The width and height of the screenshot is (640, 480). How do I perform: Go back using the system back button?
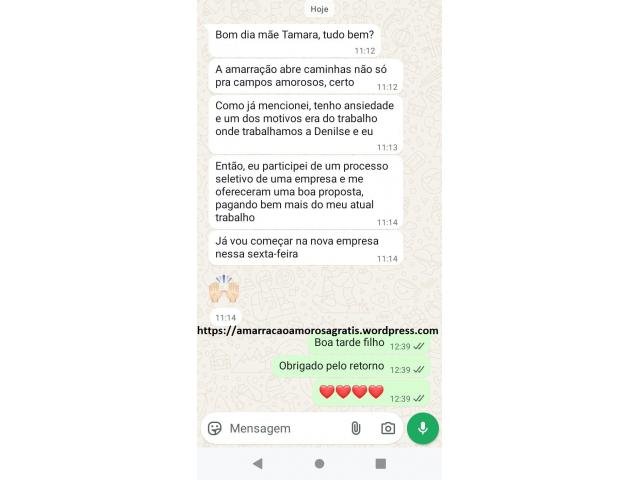click(x=258, y=463)
